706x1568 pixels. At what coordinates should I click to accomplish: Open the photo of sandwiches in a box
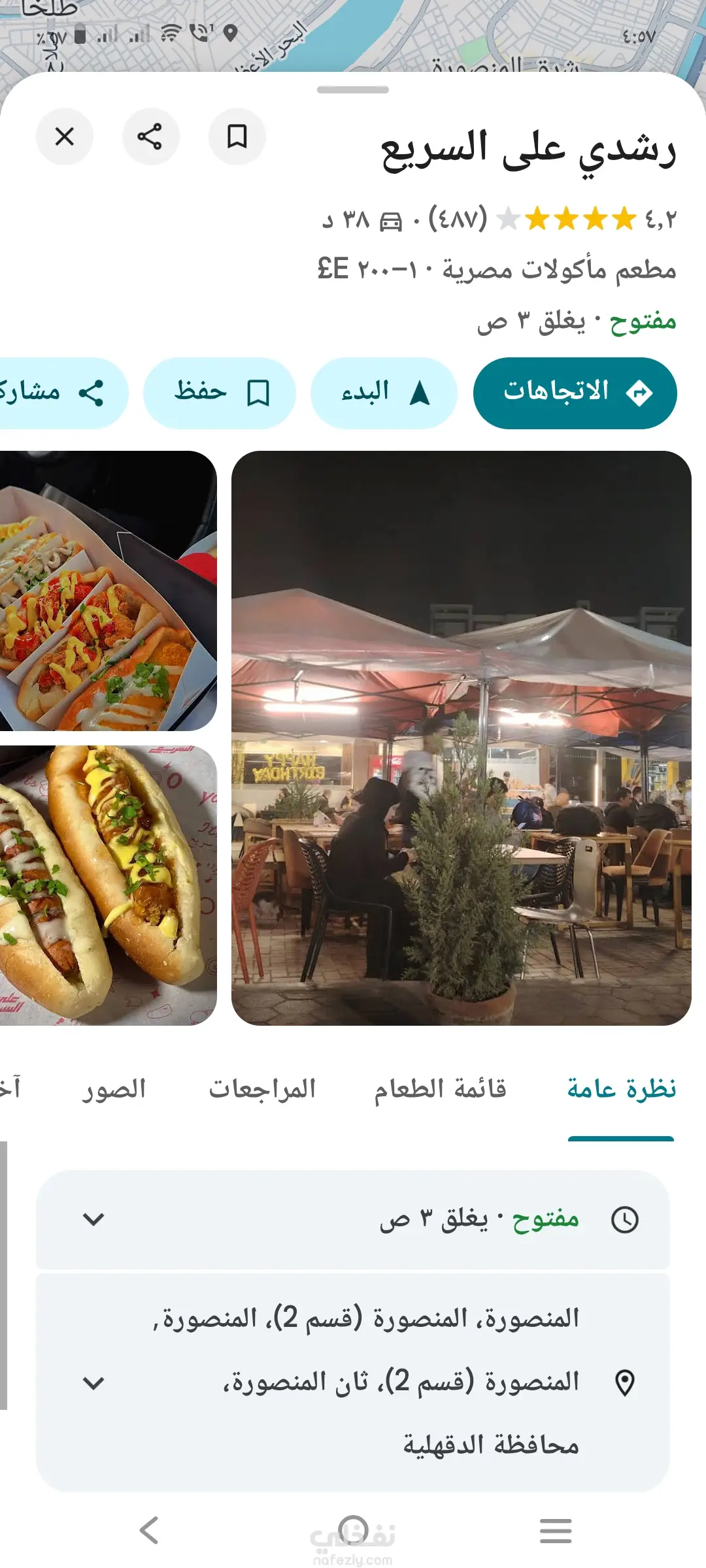[108, 591]
